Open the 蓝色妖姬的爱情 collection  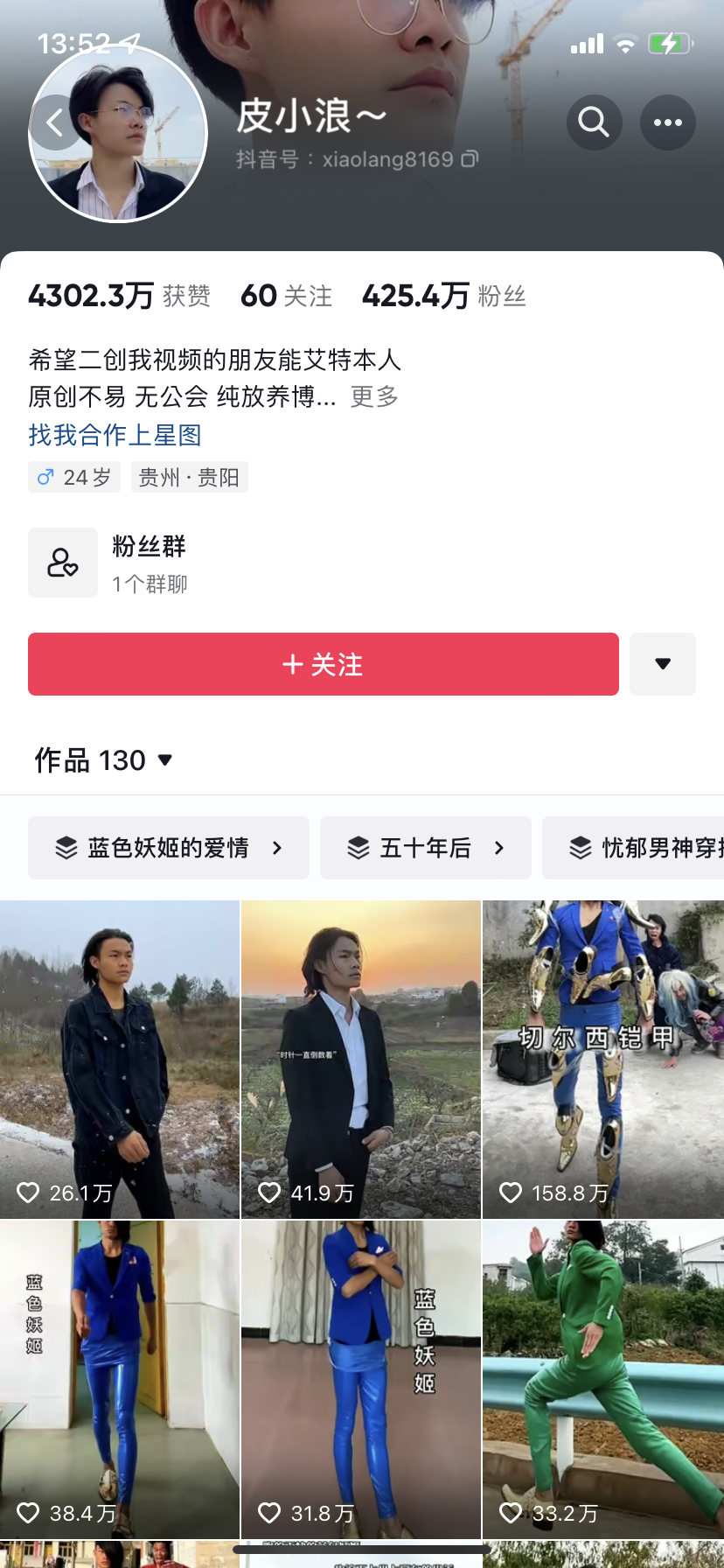click(x=168, y=848)
